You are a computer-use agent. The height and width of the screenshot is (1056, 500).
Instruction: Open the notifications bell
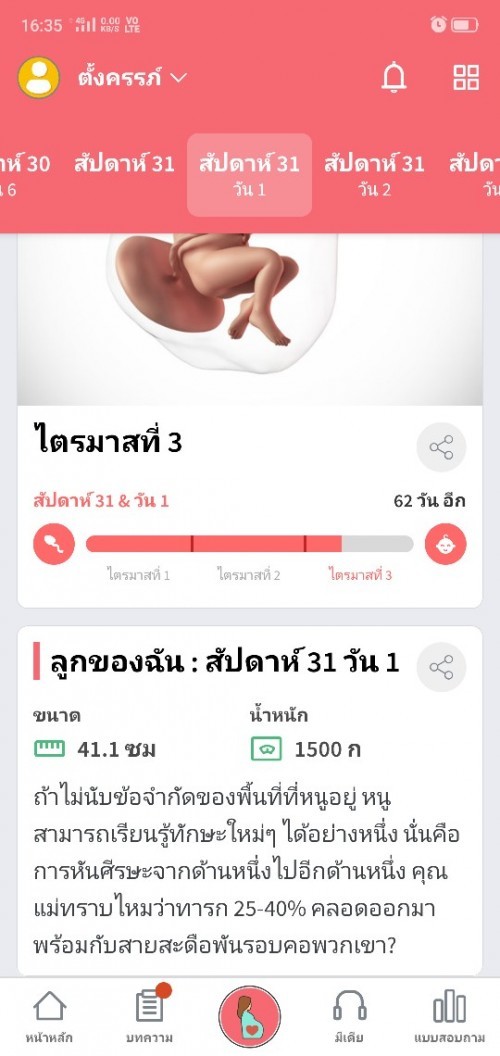pos(394,78)
